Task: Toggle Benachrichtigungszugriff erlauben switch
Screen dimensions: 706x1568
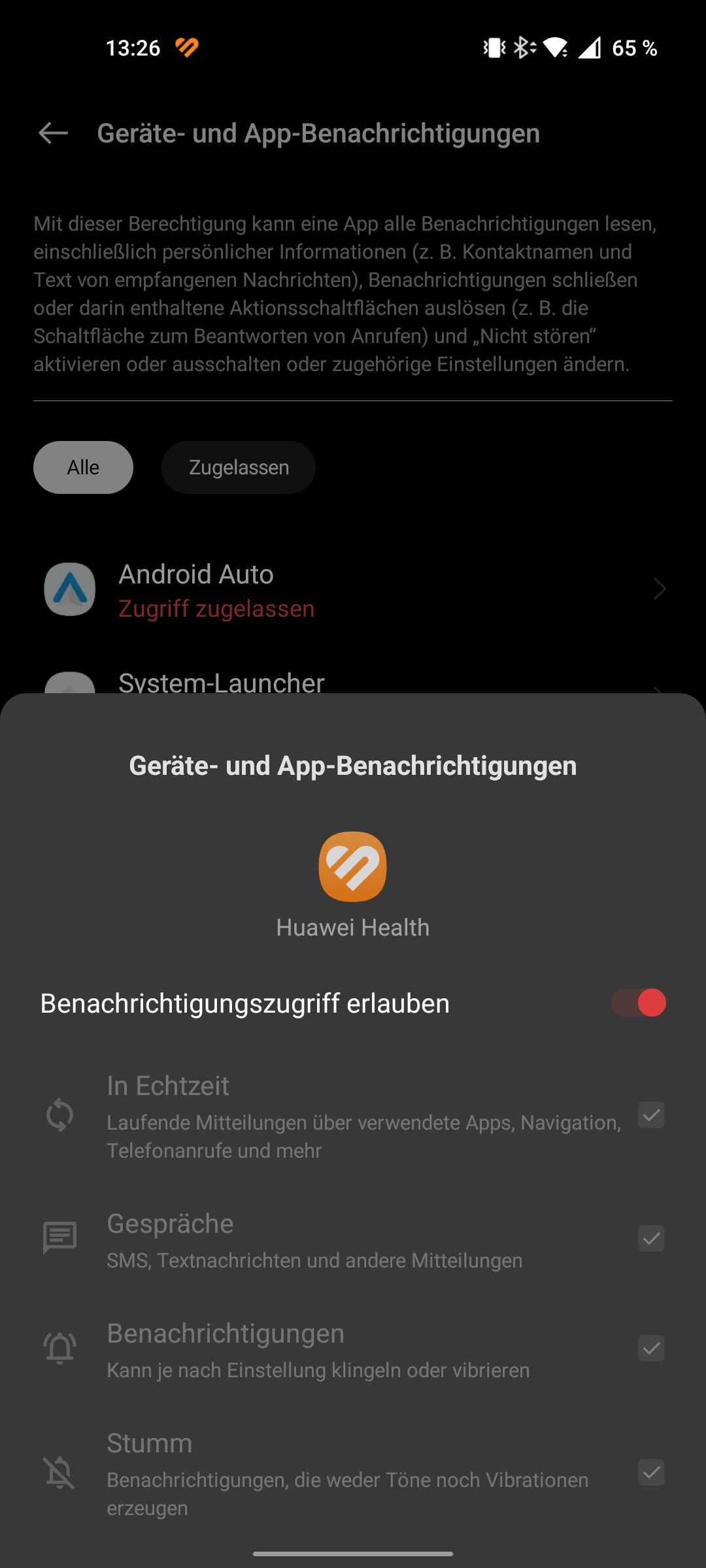Action: (x=639, y=1003)
